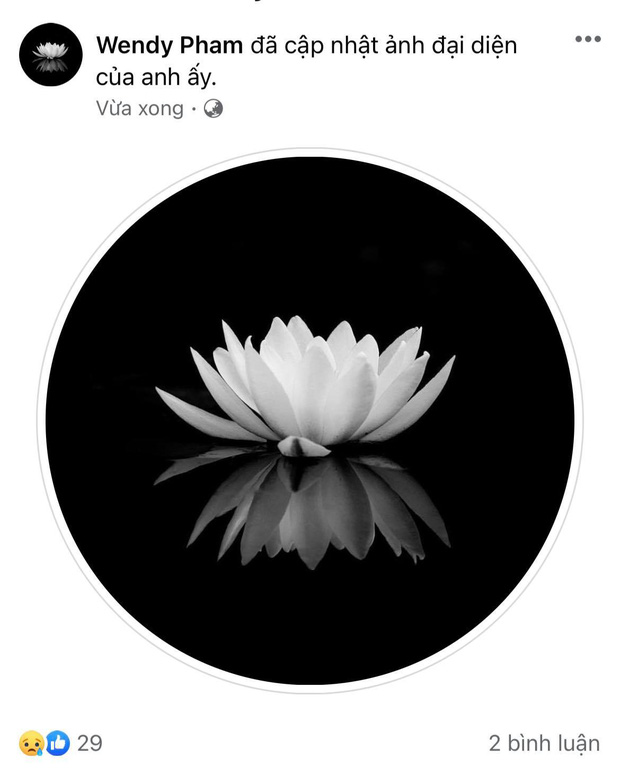Open the Wendy Pham name link
This screenshot has width=620, height=768.
coord(168,45)
